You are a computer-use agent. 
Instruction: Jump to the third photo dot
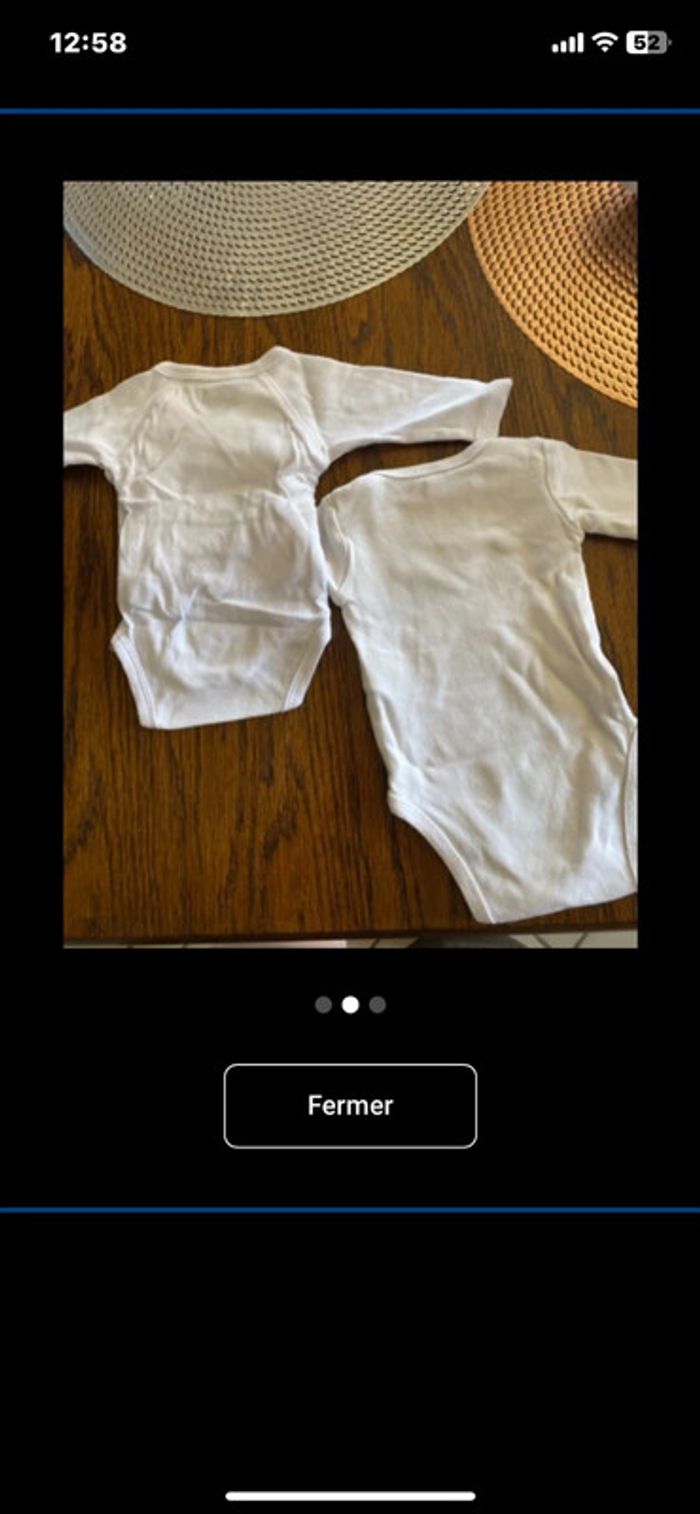click(377, 1005)
